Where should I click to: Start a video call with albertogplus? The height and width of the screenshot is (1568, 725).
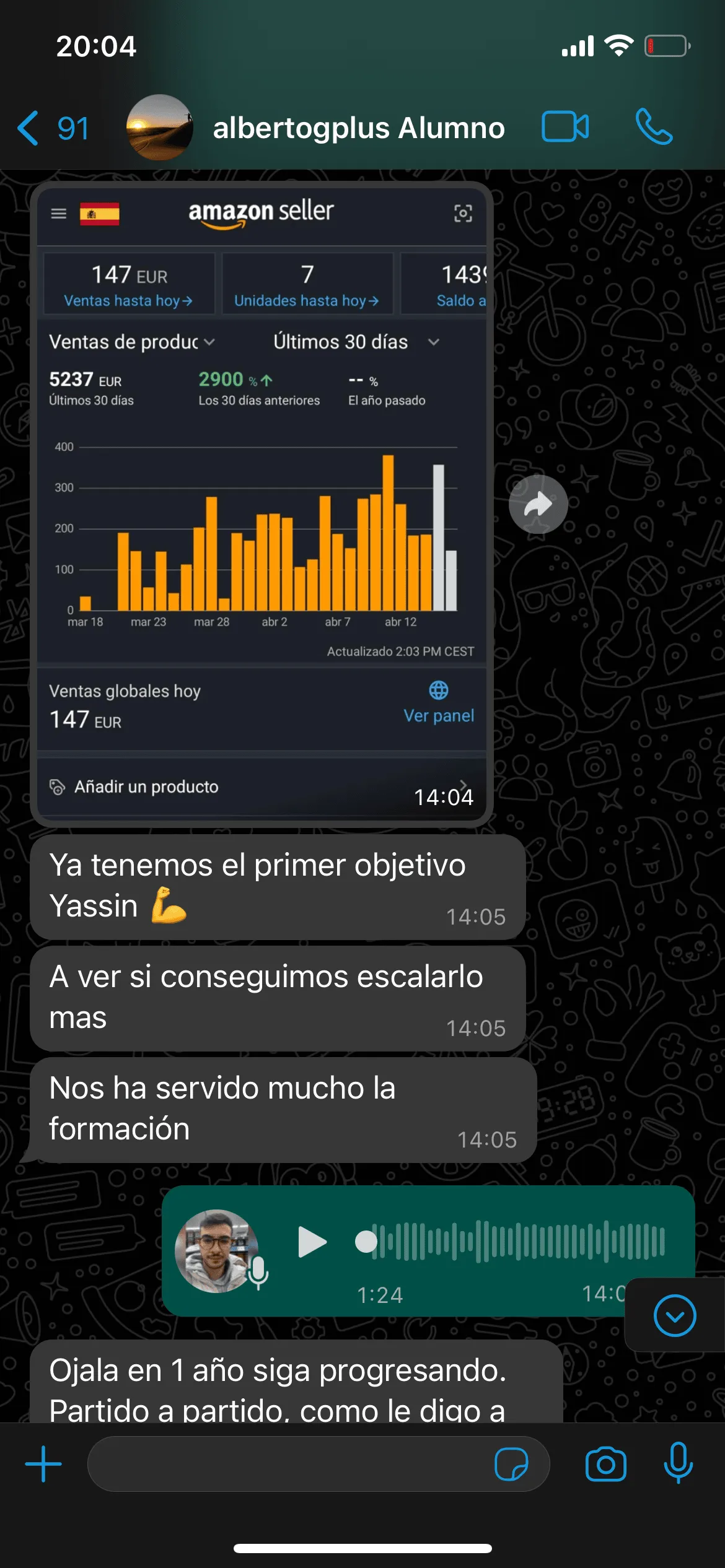[x=565, y=127]
